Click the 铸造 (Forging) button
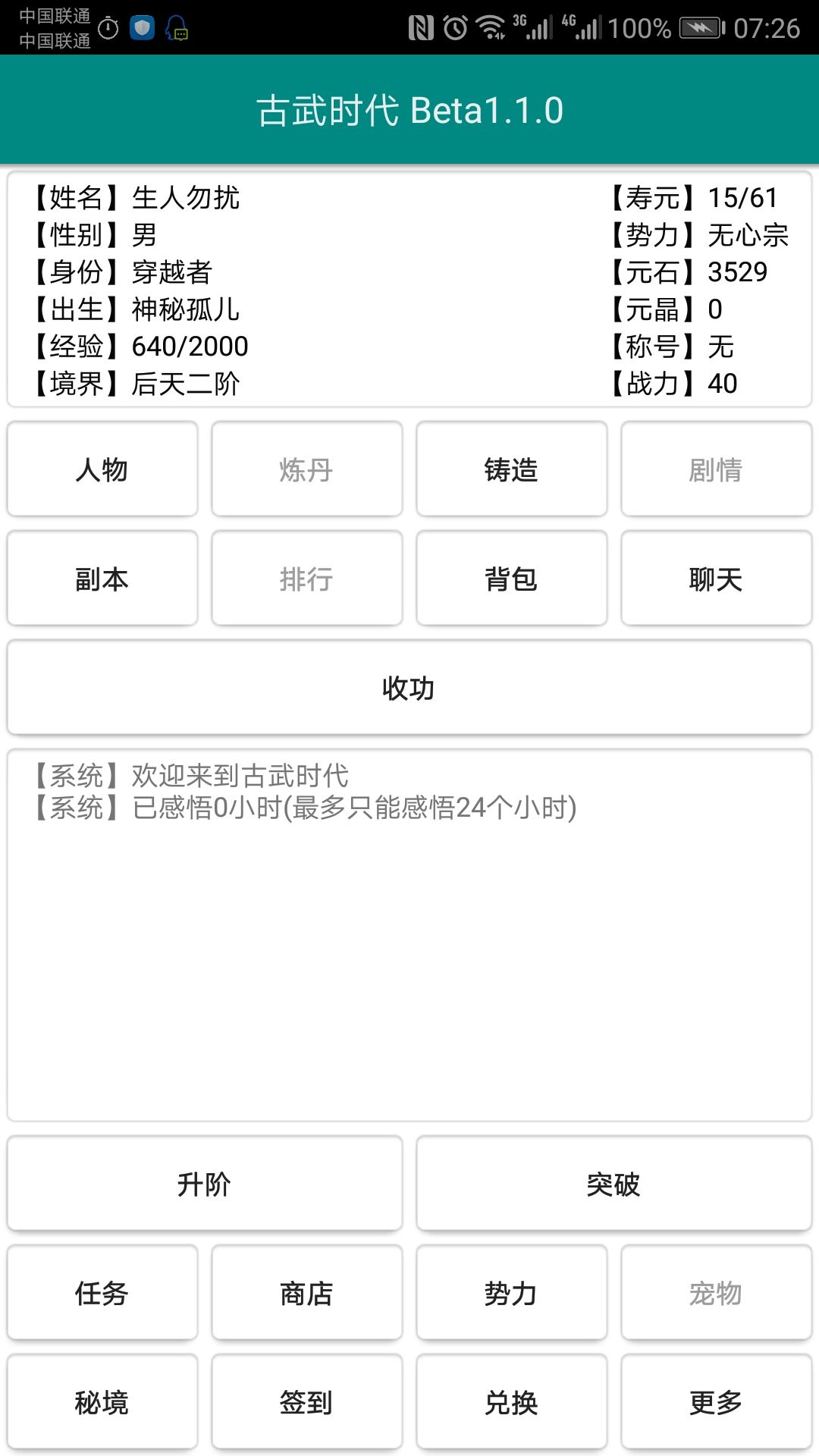 [x=511, y=470]
